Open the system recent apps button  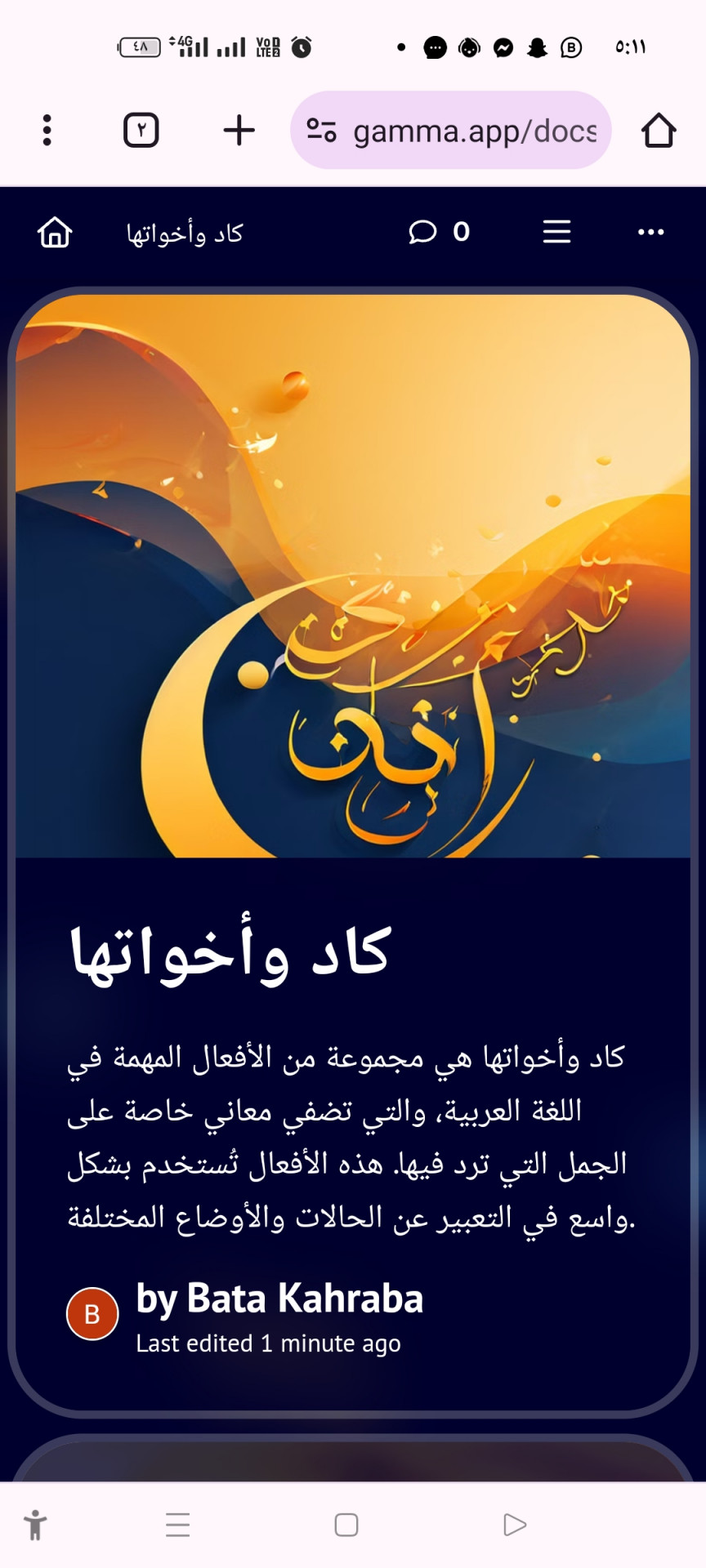[177, 1525]
